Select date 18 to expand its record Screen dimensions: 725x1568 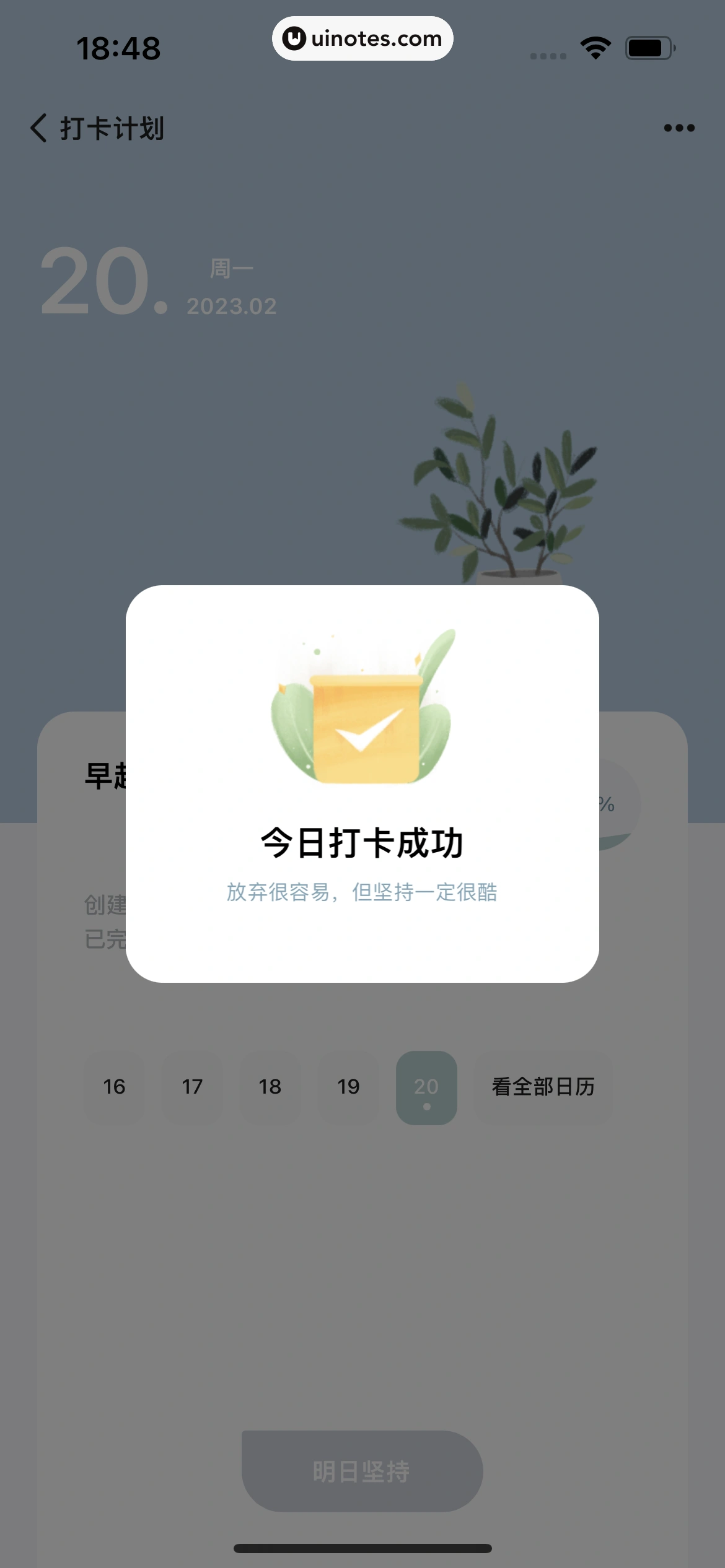(270, 1087)
